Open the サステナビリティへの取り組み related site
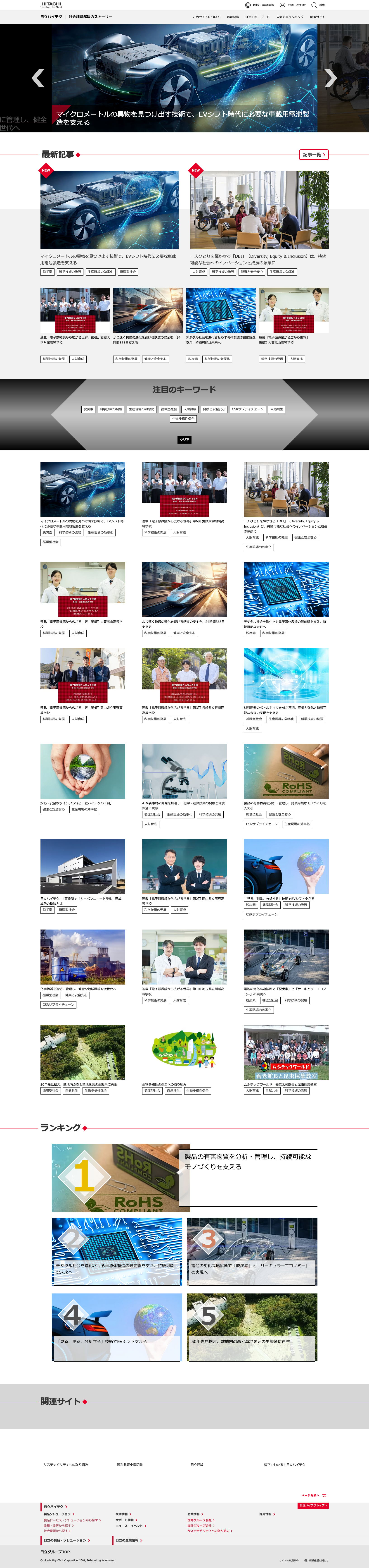The image size is (369, 1568). (66, 1465)
